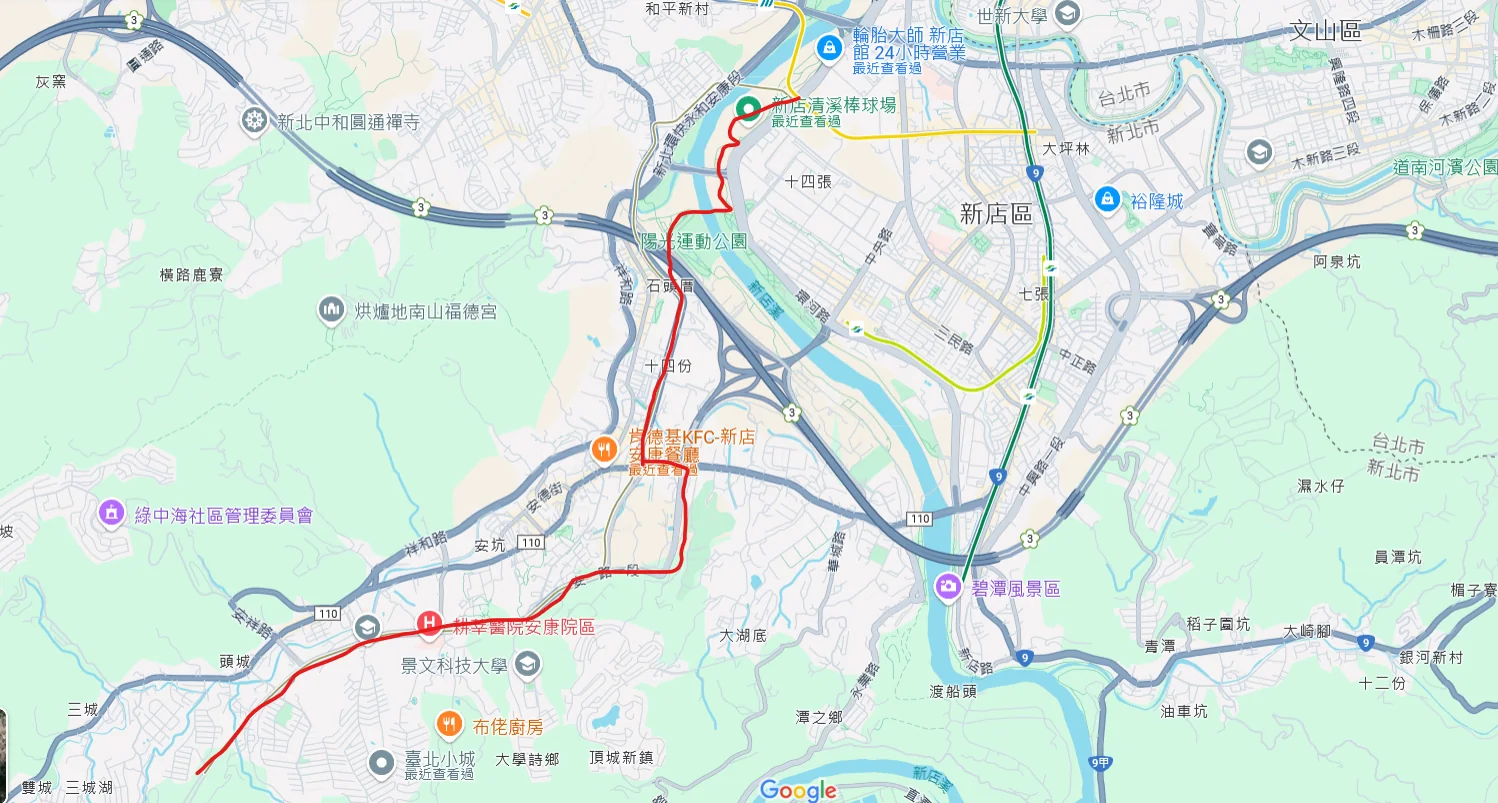Open 新北中和圓通禪寺 temple marker
This screenshot has width=1498, height=803.
click(255, 122)
